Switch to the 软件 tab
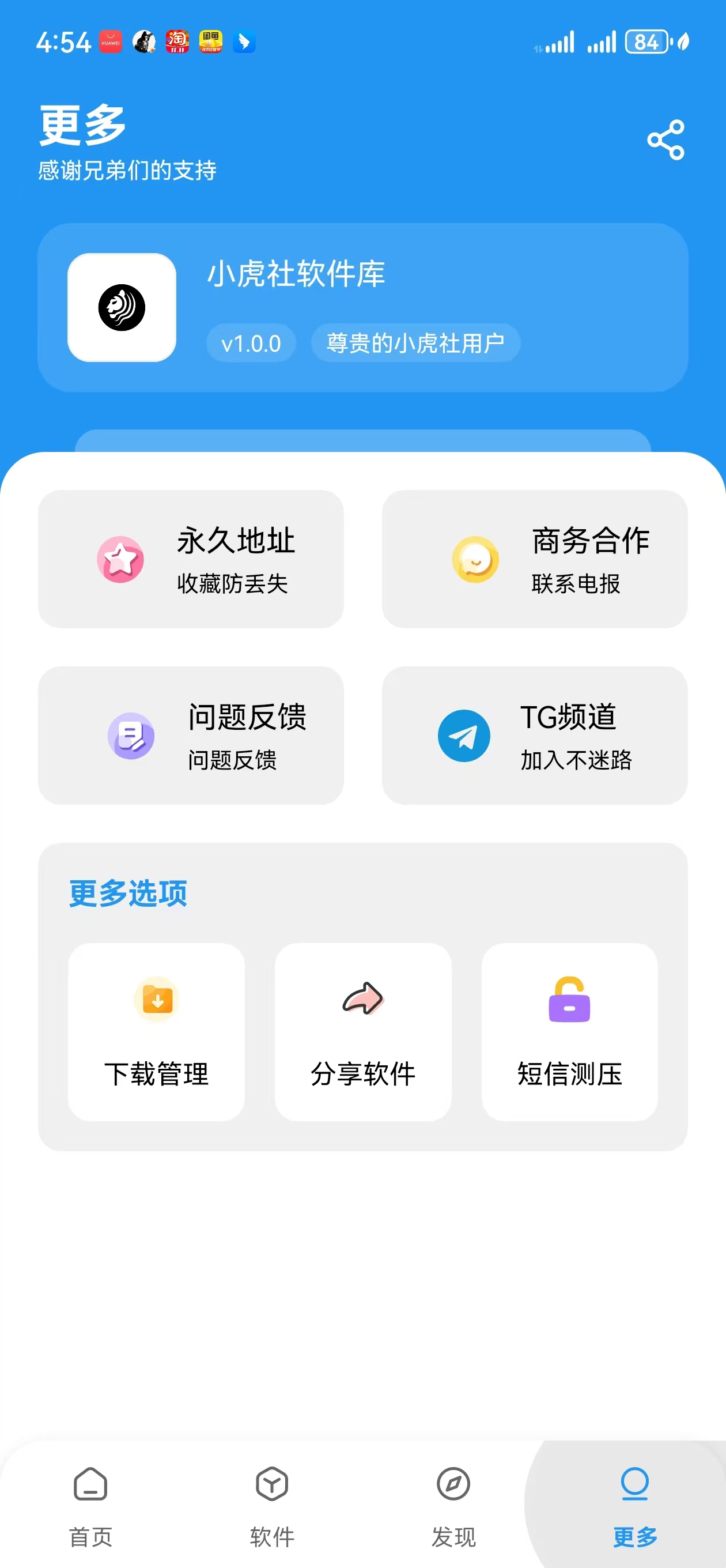The image size is (726, 1568). click(x=272, y=1506)
